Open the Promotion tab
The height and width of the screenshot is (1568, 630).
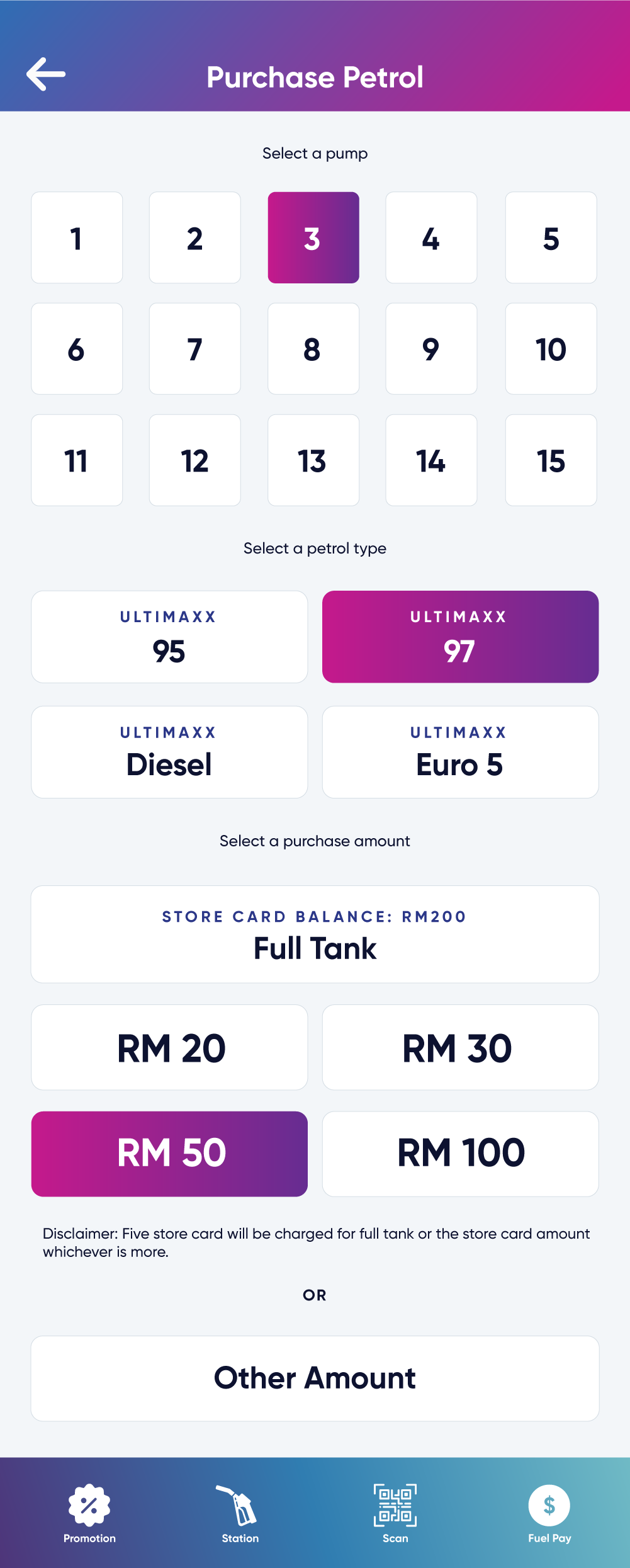pos(89,1513)
